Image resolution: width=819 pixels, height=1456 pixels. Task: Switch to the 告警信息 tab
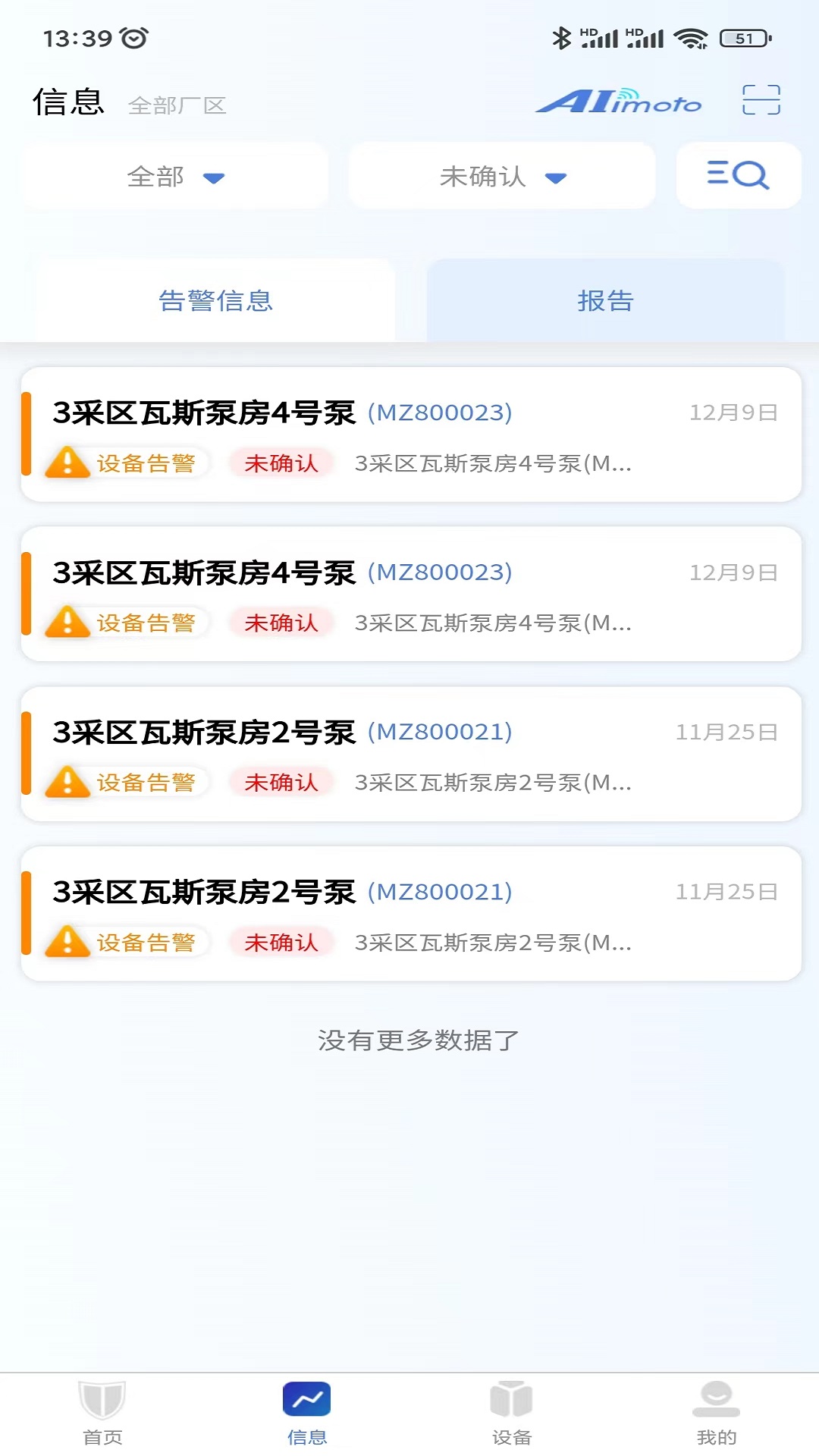[215, 301]
